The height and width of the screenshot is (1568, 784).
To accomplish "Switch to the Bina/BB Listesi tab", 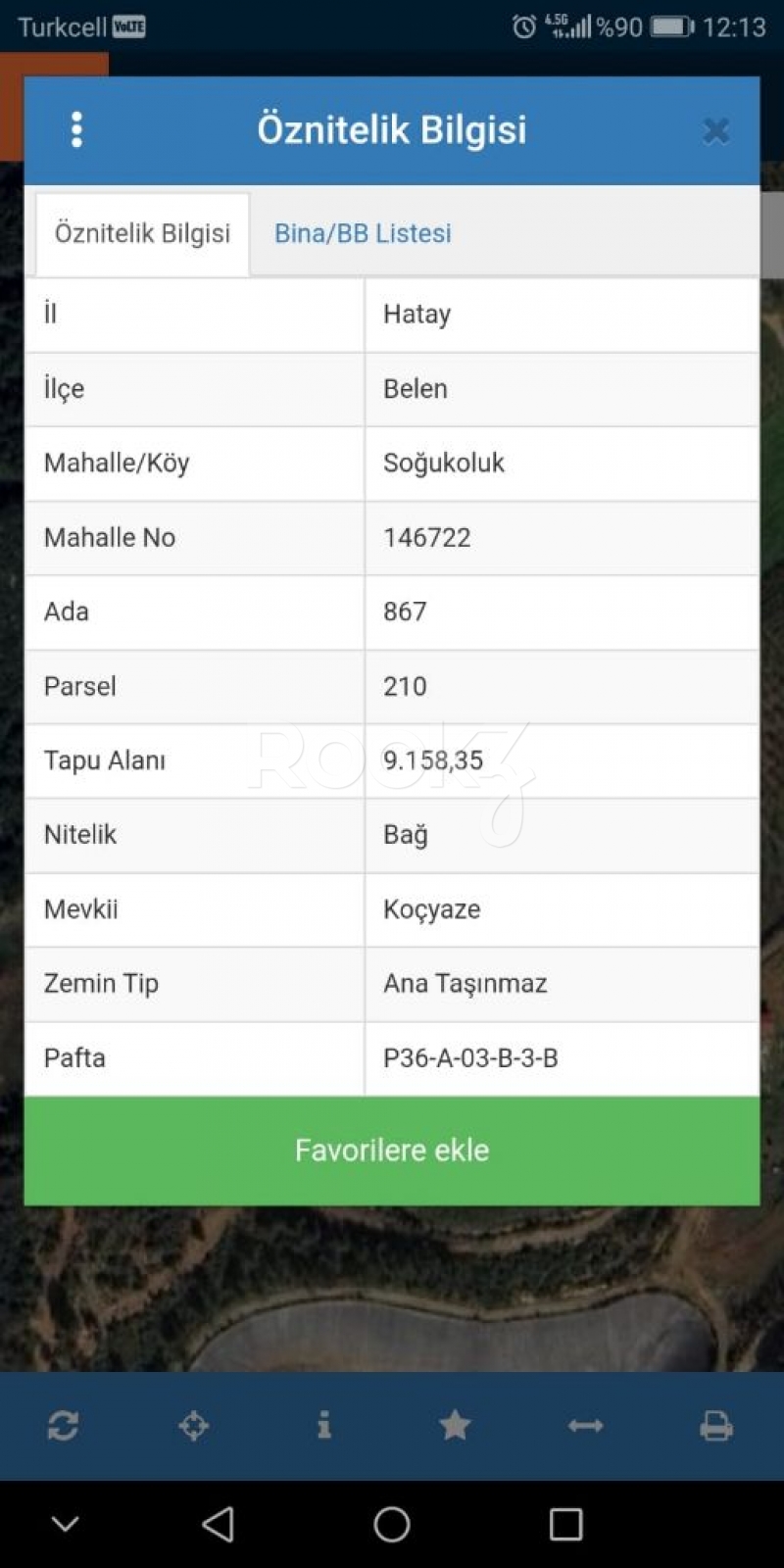I will [x=363, y=233].
